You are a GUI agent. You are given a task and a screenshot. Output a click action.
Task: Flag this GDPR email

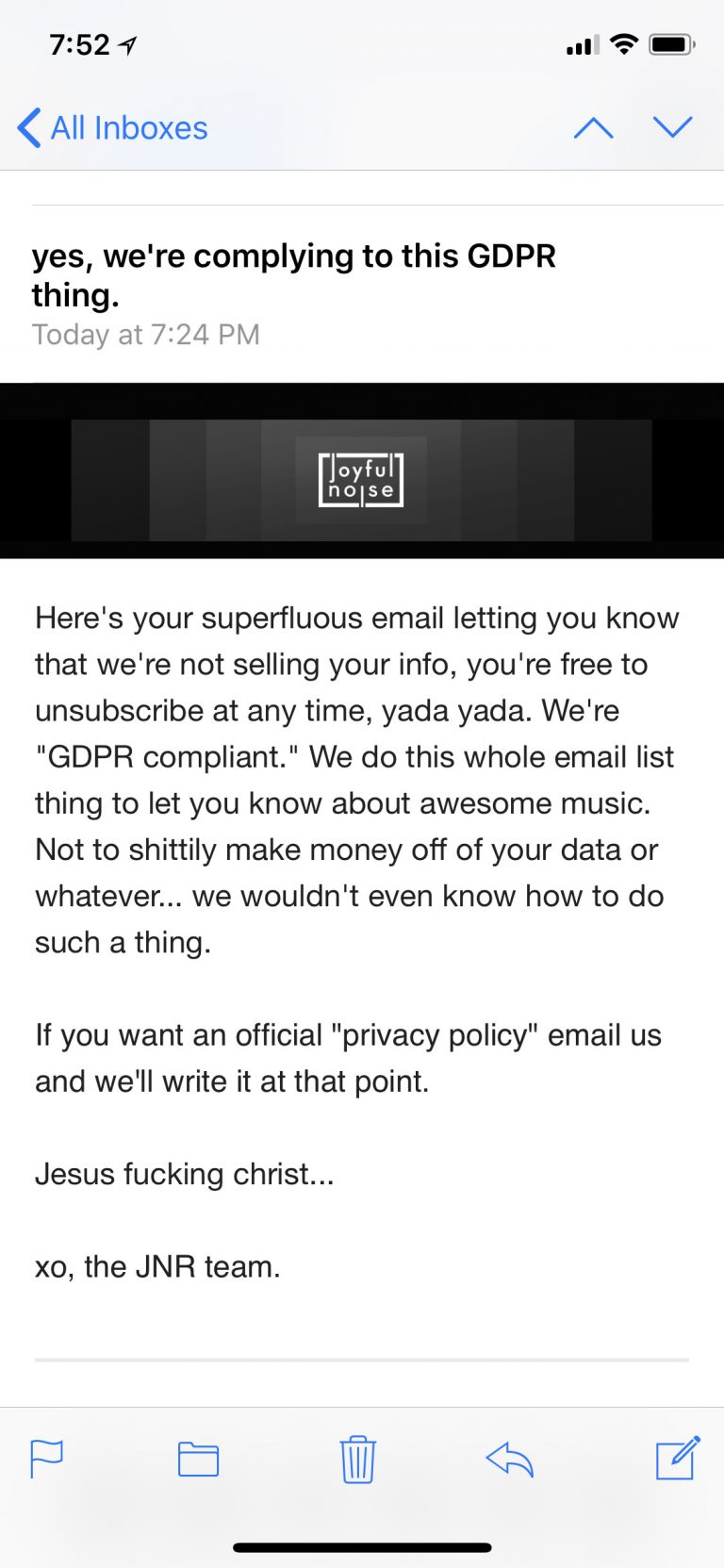point(47,1459)
